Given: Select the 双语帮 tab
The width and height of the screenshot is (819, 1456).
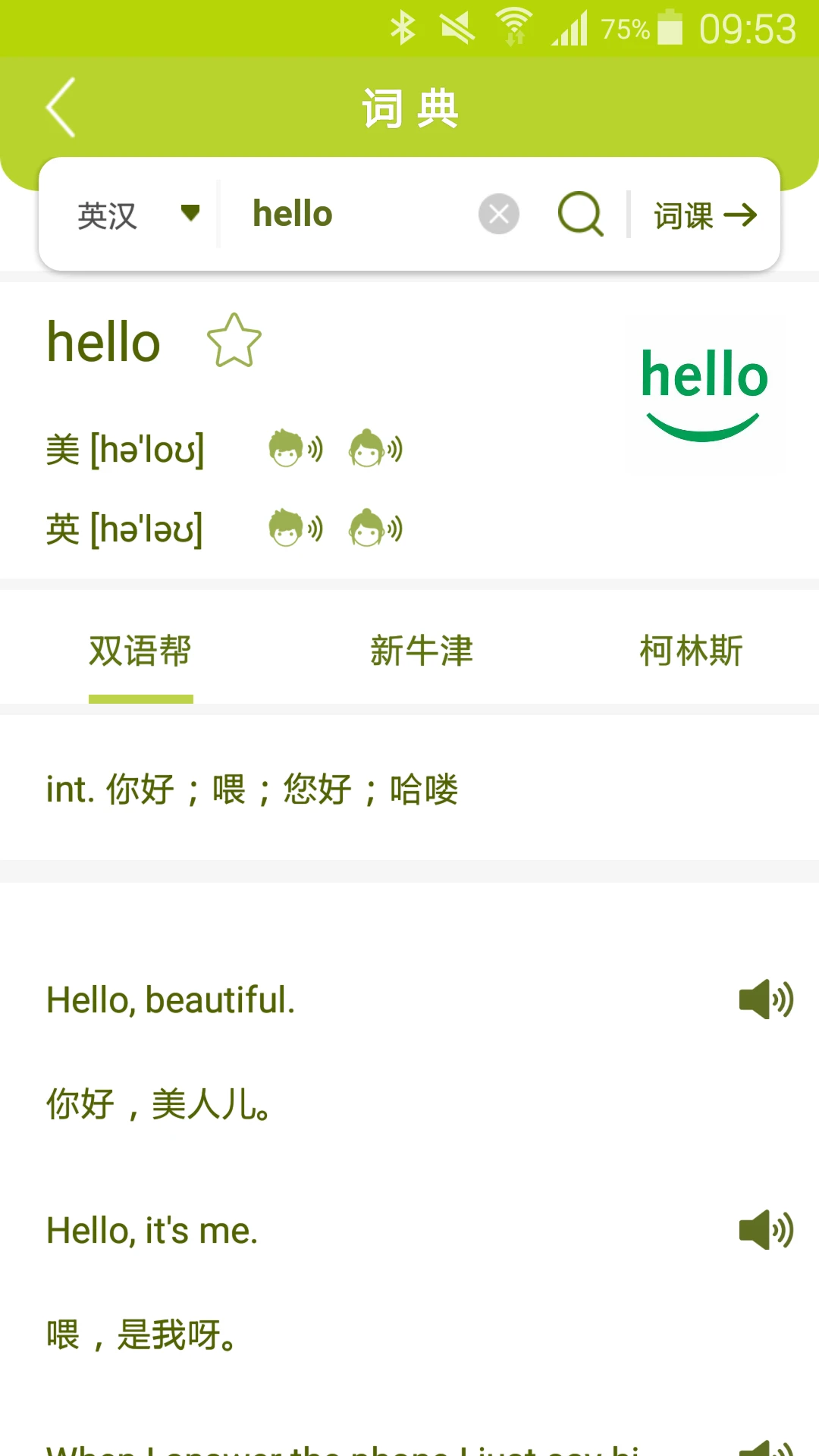Looking at the screenshot, I should tap(141, 650).
